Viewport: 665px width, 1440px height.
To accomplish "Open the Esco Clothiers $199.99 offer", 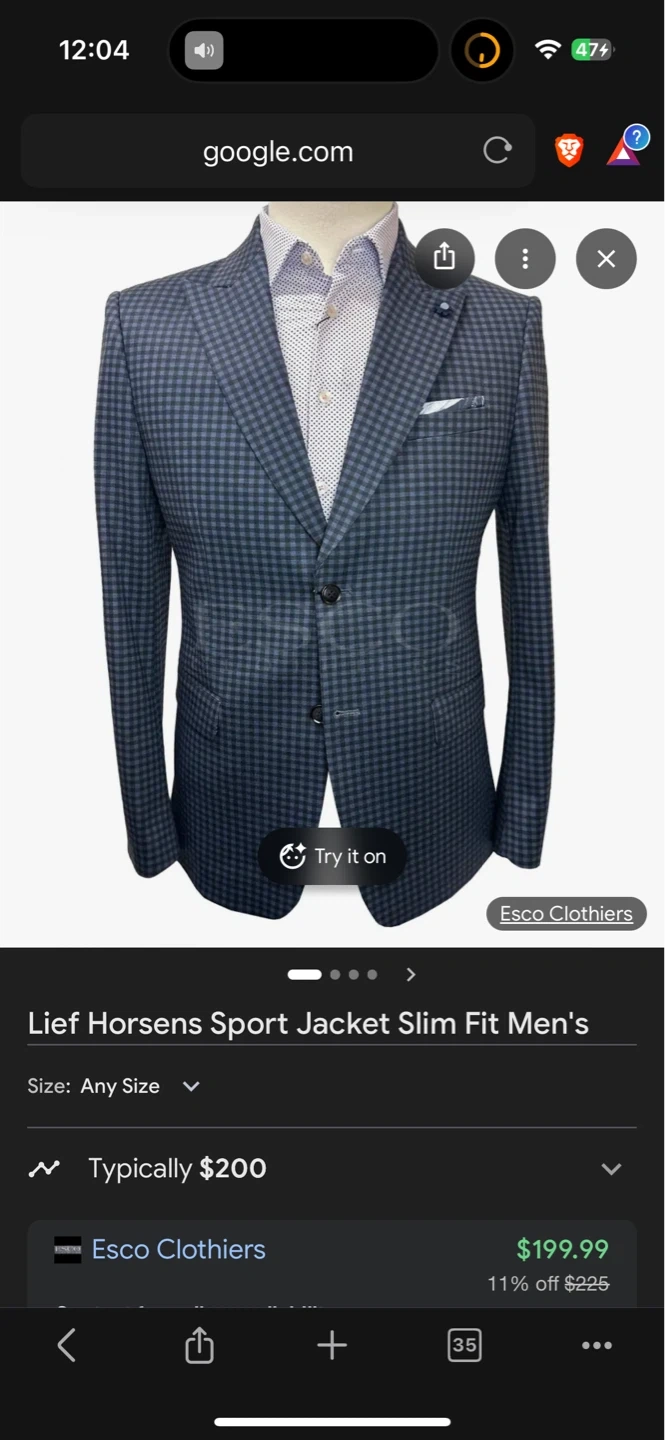I will click(179, 1249).
